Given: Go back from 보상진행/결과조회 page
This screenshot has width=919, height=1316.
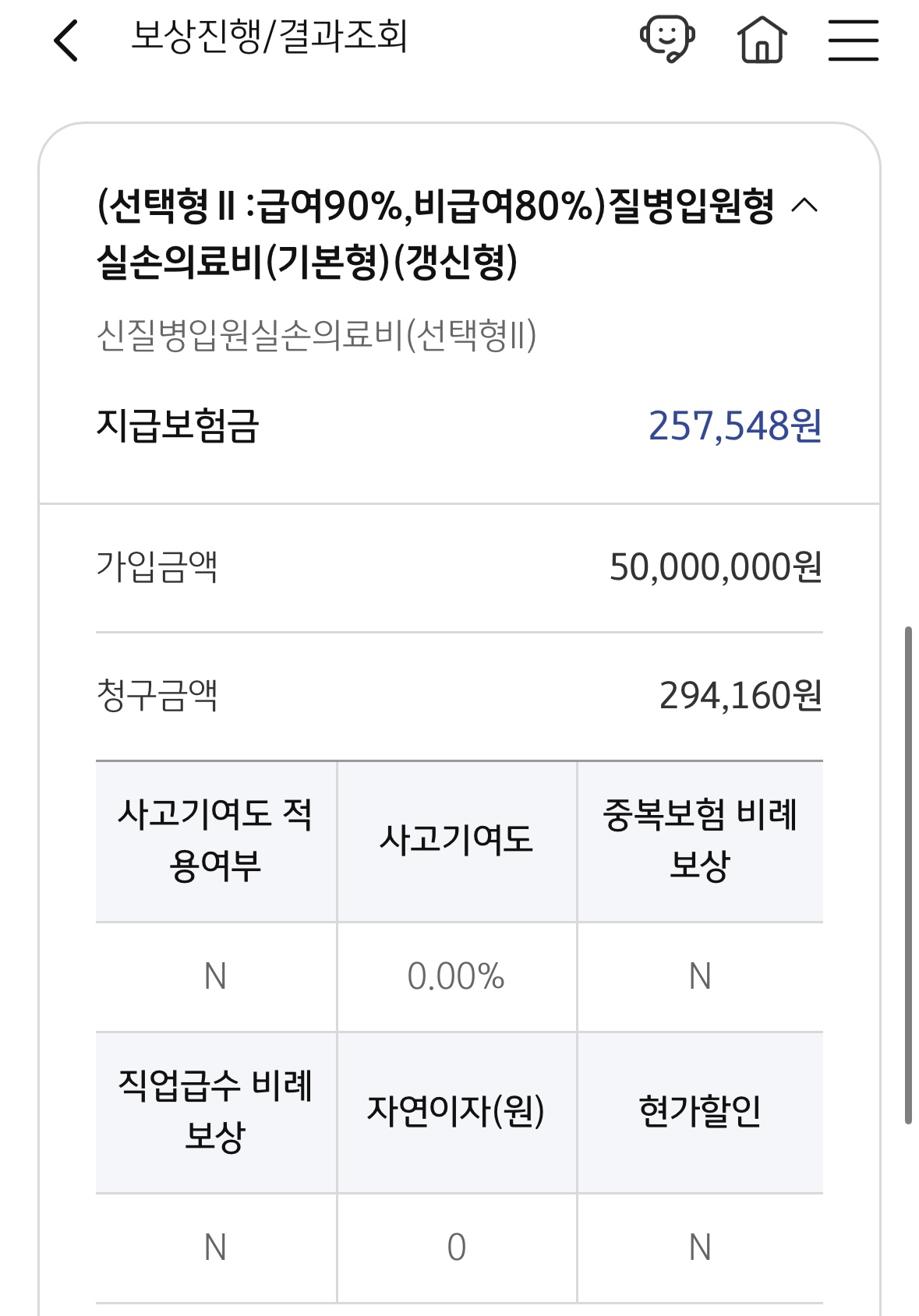Looking at the screenshot, I should 66,40.
